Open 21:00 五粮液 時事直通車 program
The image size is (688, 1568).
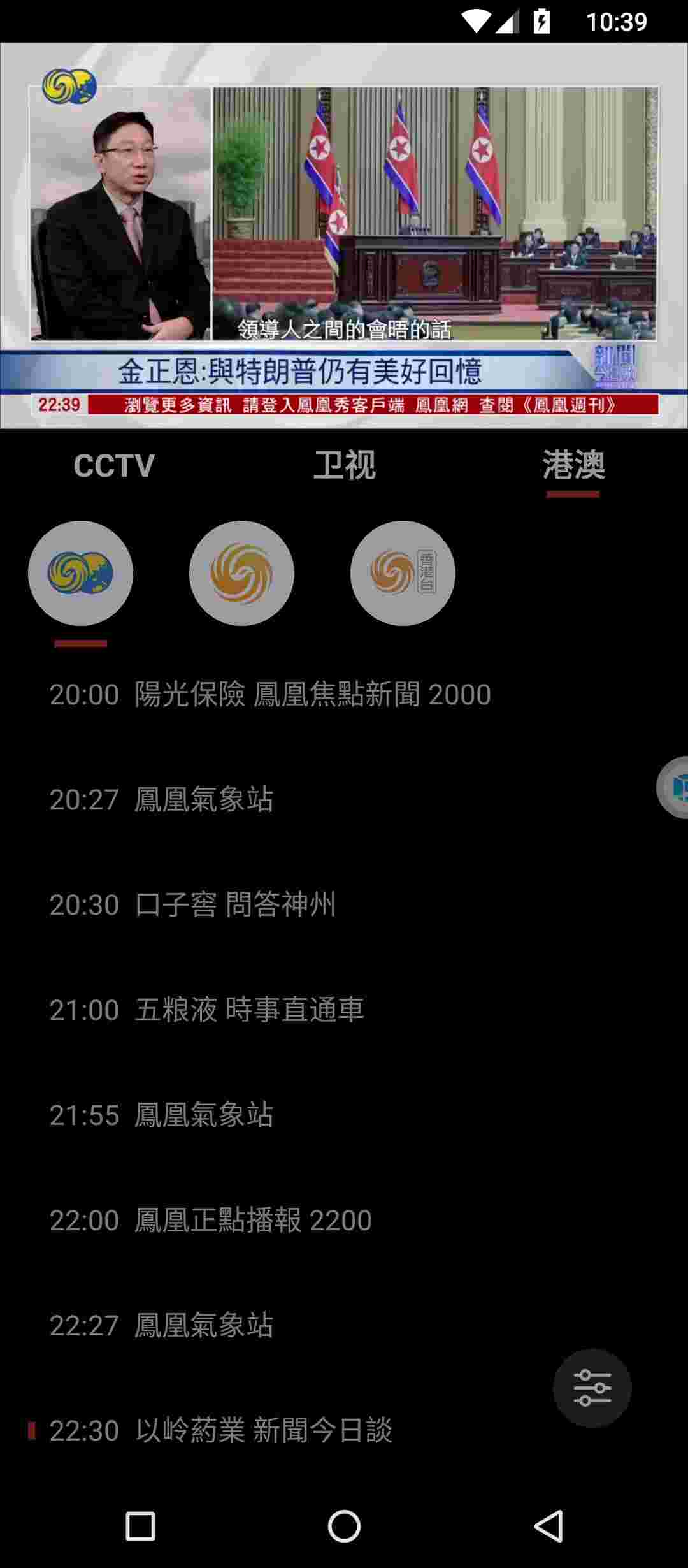click(206, 1010)
